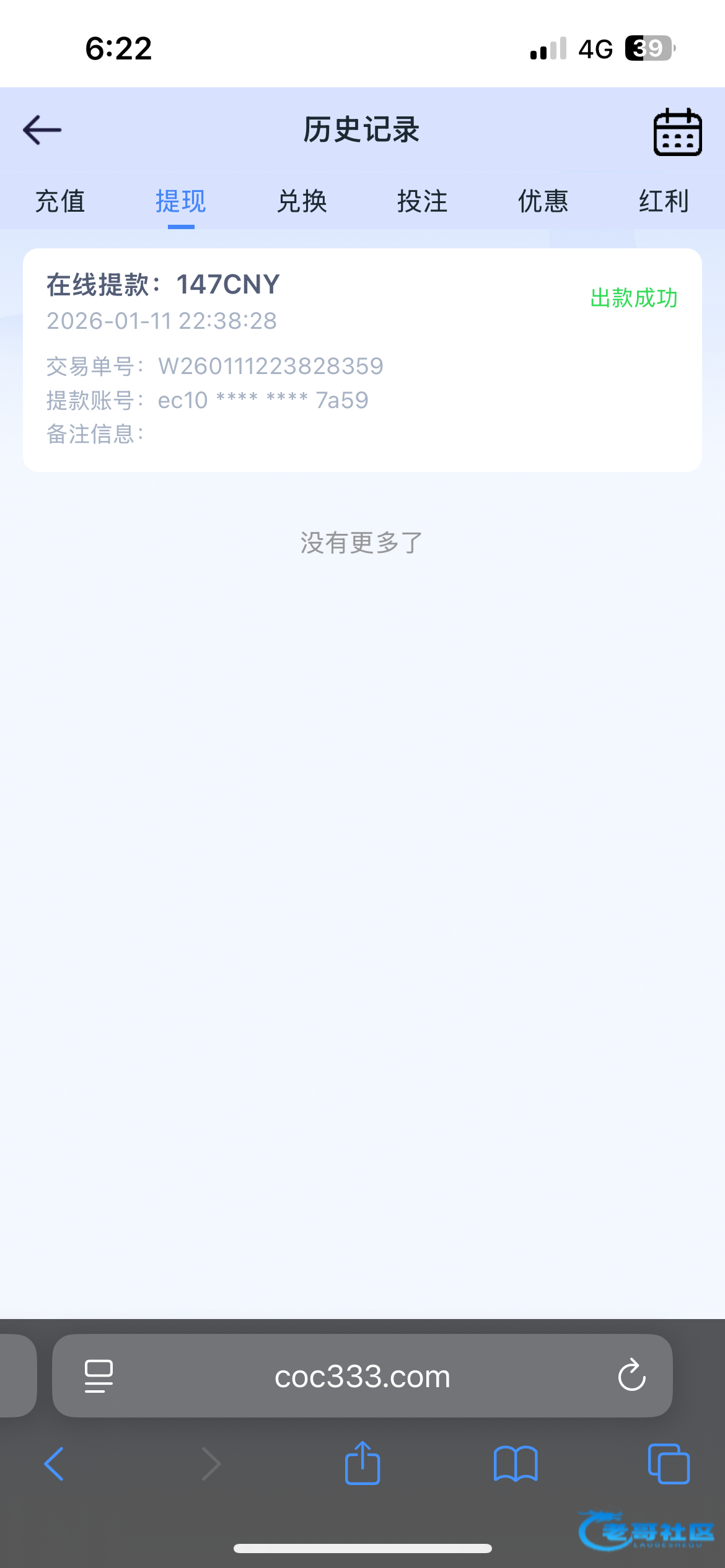725x1568 pixels.
Task: Tap the coc333.com address bar
Action: click(x=362, y=1377)
